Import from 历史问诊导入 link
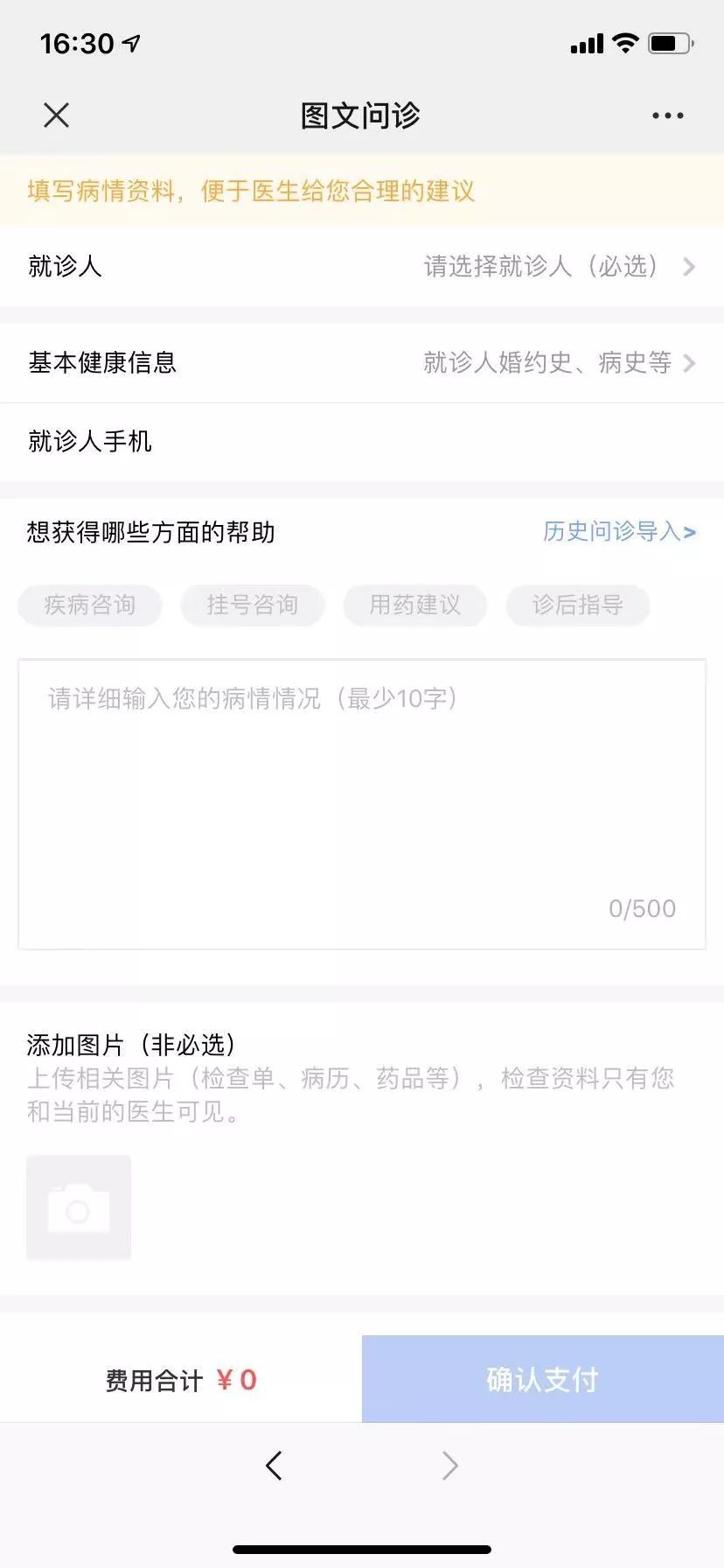The image size is (724, 1568). point(618,531)
